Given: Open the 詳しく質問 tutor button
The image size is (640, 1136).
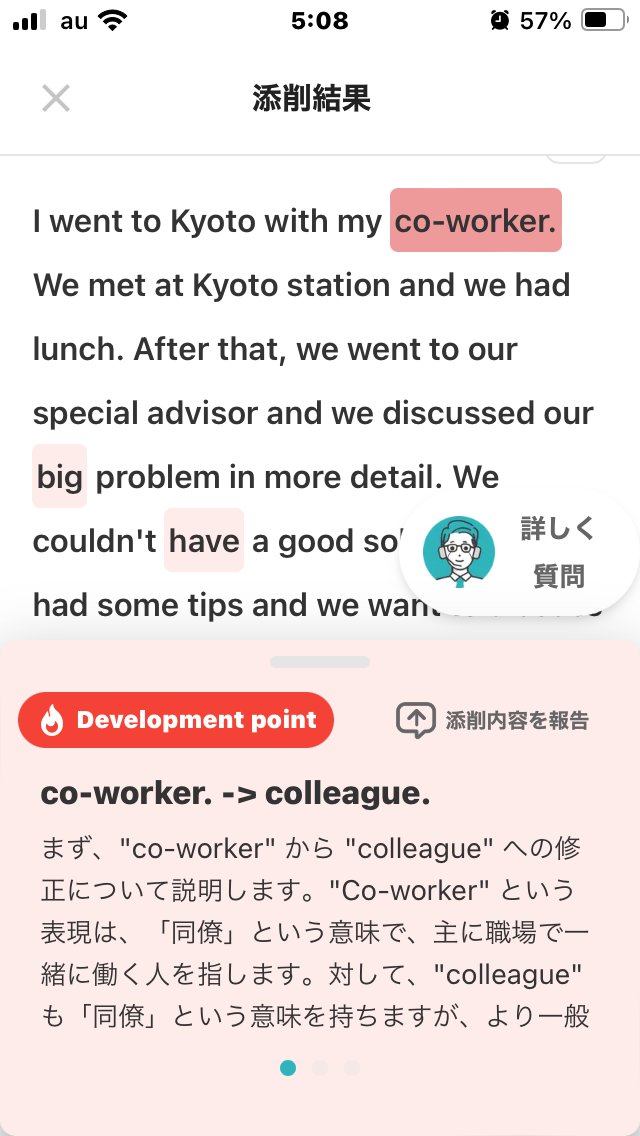Looking at the screenshot, I should [519, 553].
